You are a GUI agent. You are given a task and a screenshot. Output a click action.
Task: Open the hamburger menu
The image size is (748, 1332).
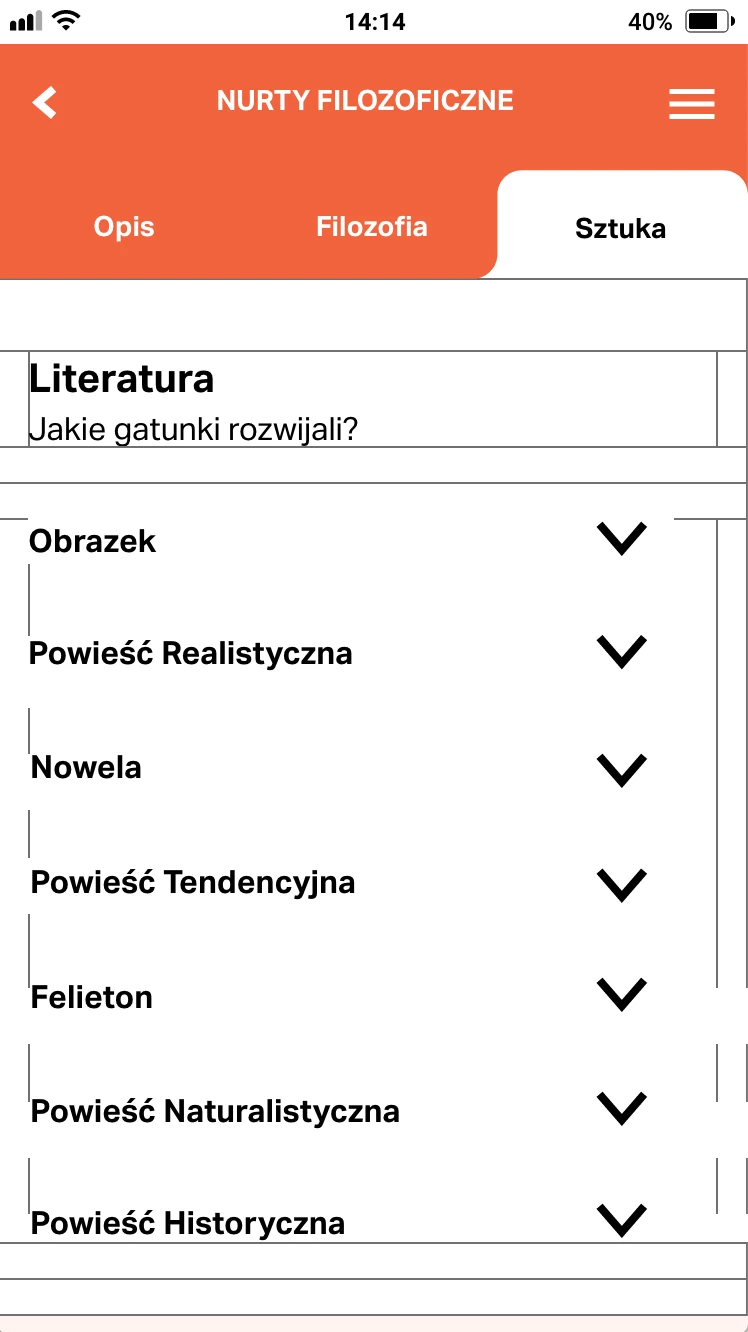point(691,104)
